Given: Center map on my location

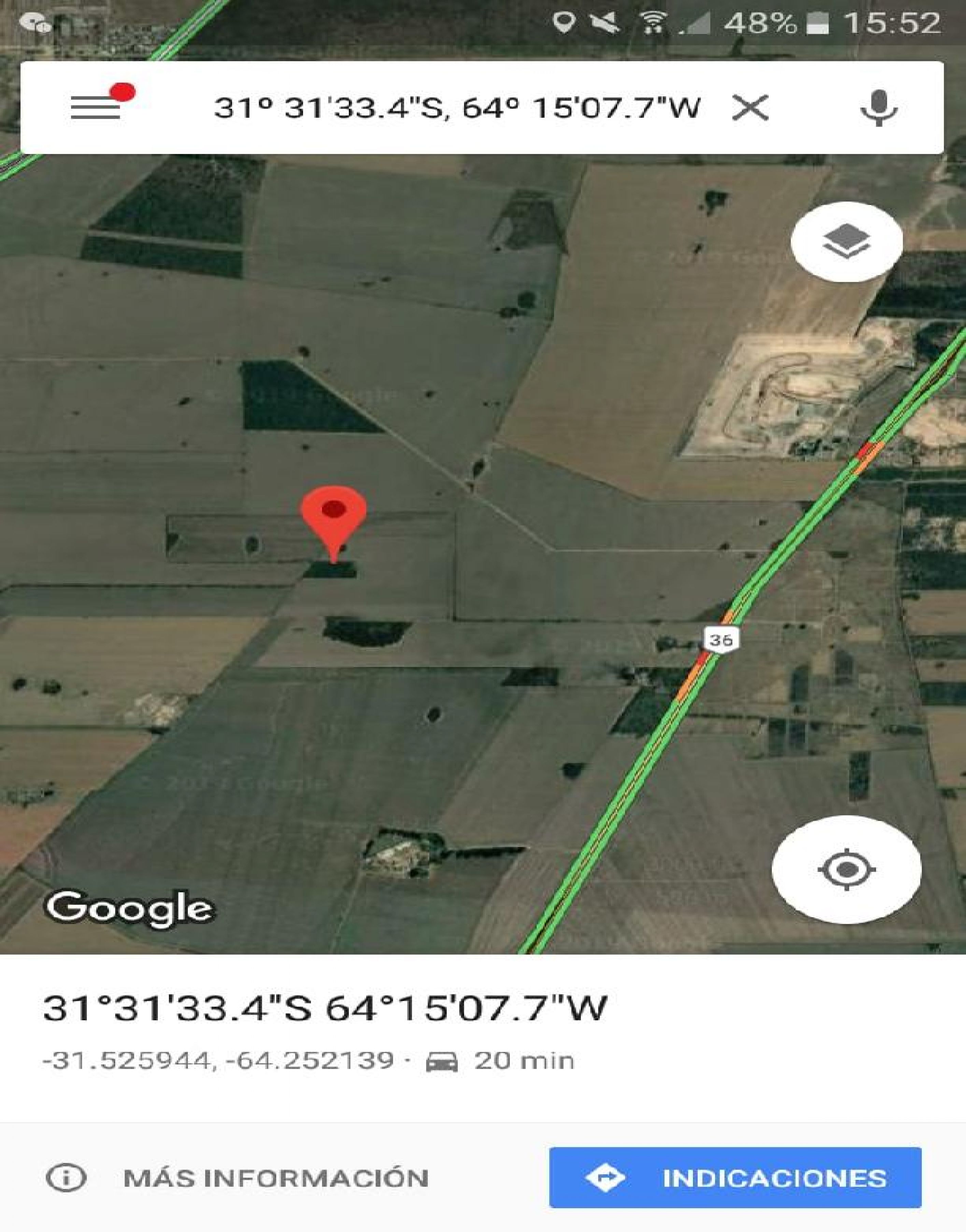Looking at the screenshot, I should tap(846, 869).
